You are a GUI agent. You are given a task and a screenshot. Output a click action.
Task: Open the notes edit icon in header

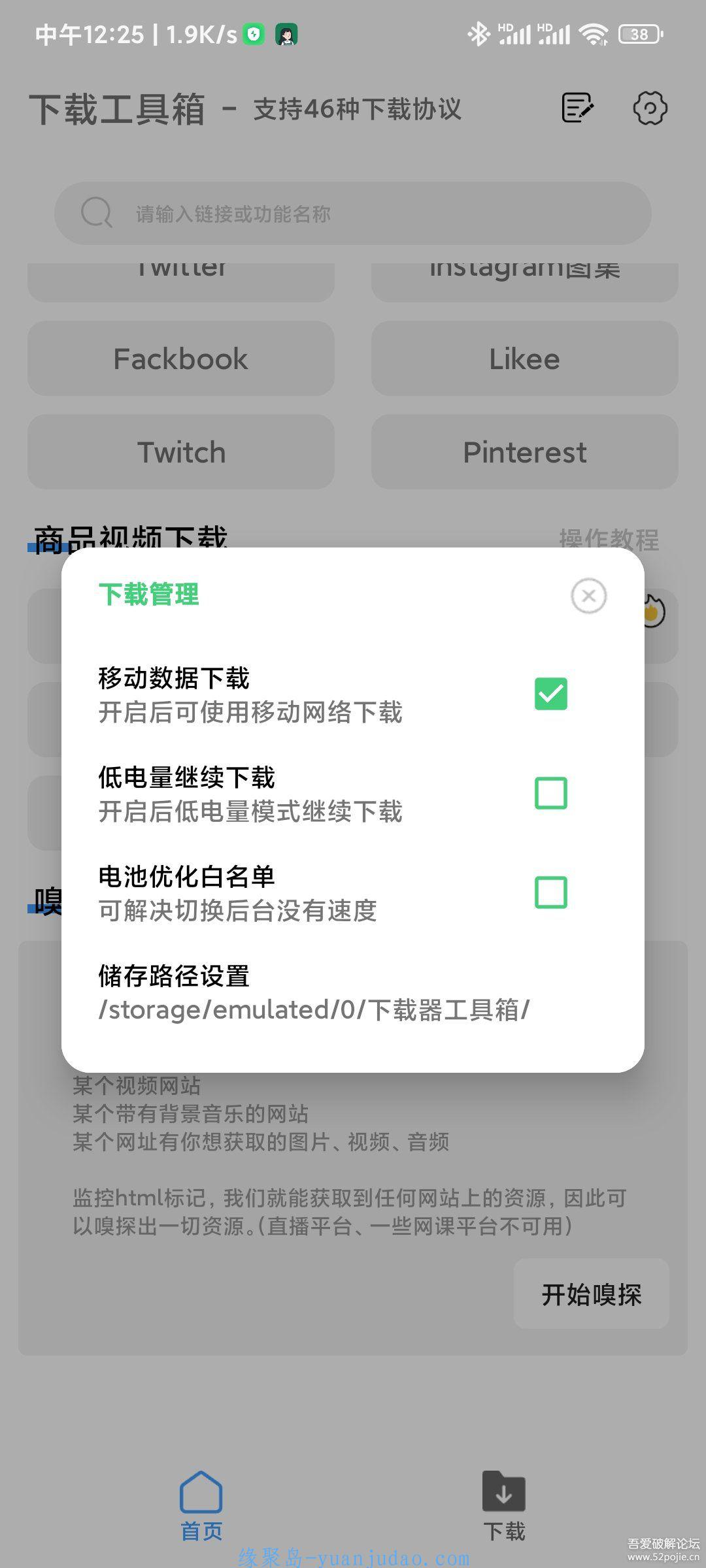(x=578, y=108)
